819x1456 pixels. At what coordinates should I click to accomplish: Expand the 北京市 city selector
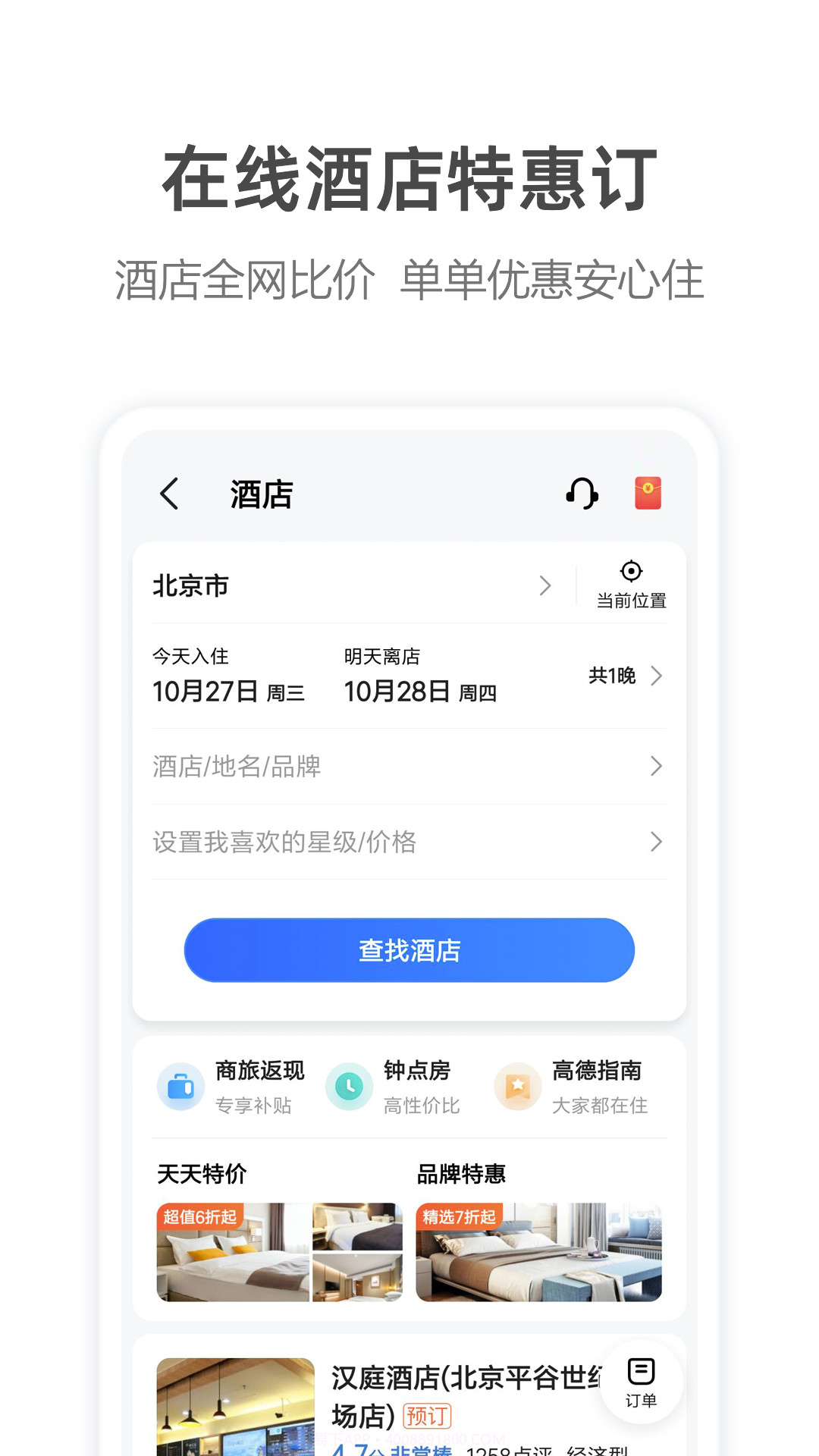pos(190,585)
